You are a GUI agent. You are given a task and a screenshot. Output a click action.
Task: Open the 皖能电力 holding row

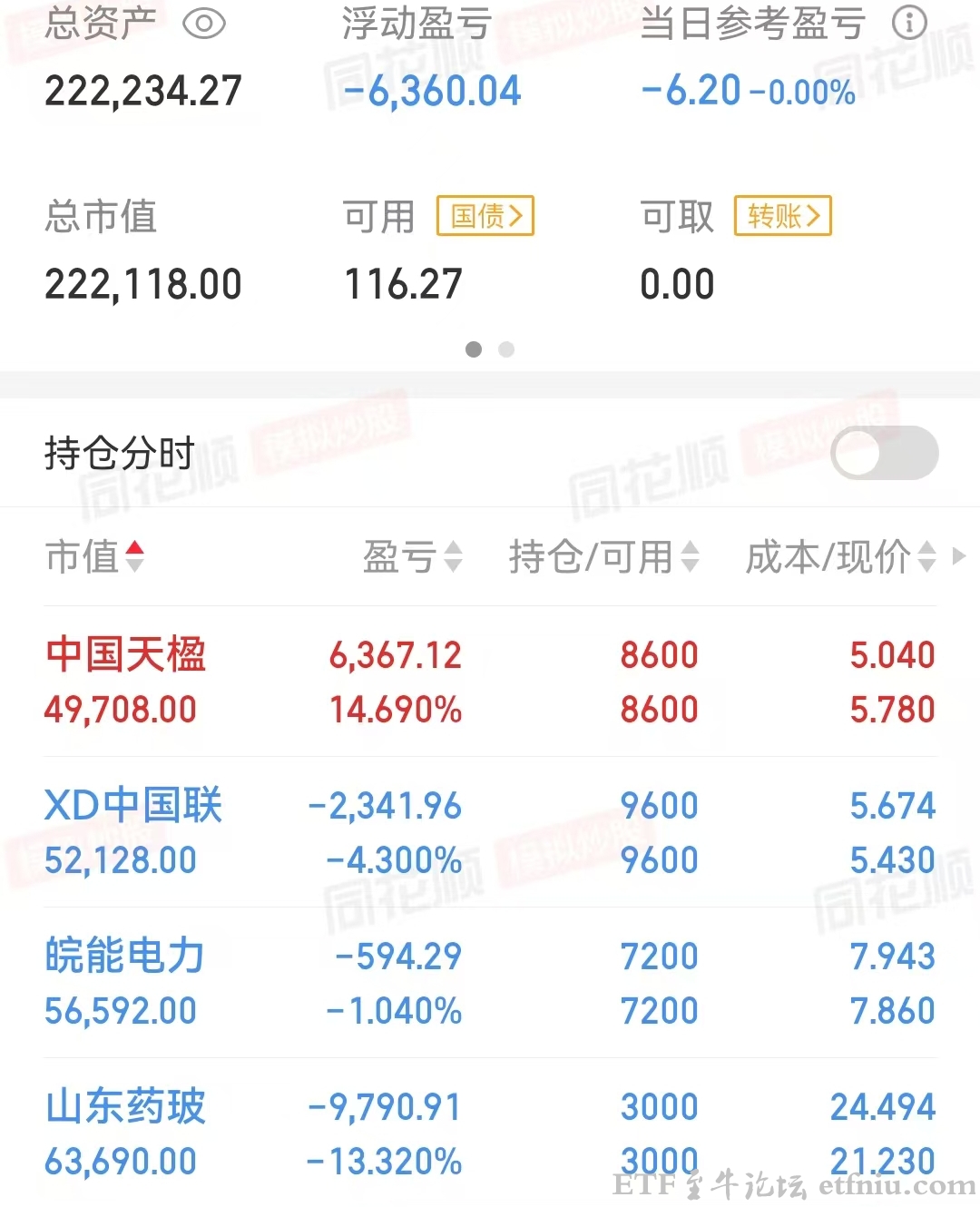[363, 982]
